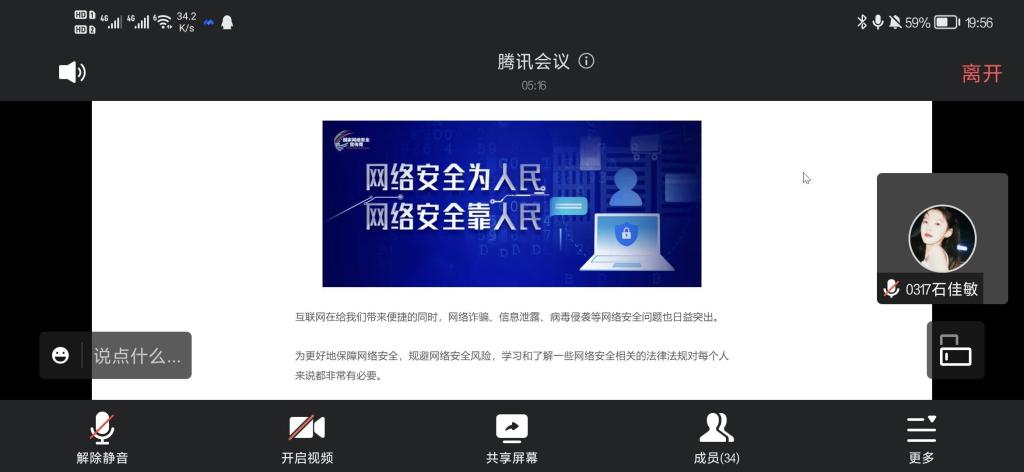
Task: Open meeting info next to 腾讯会议
Action: click(587, 61)
